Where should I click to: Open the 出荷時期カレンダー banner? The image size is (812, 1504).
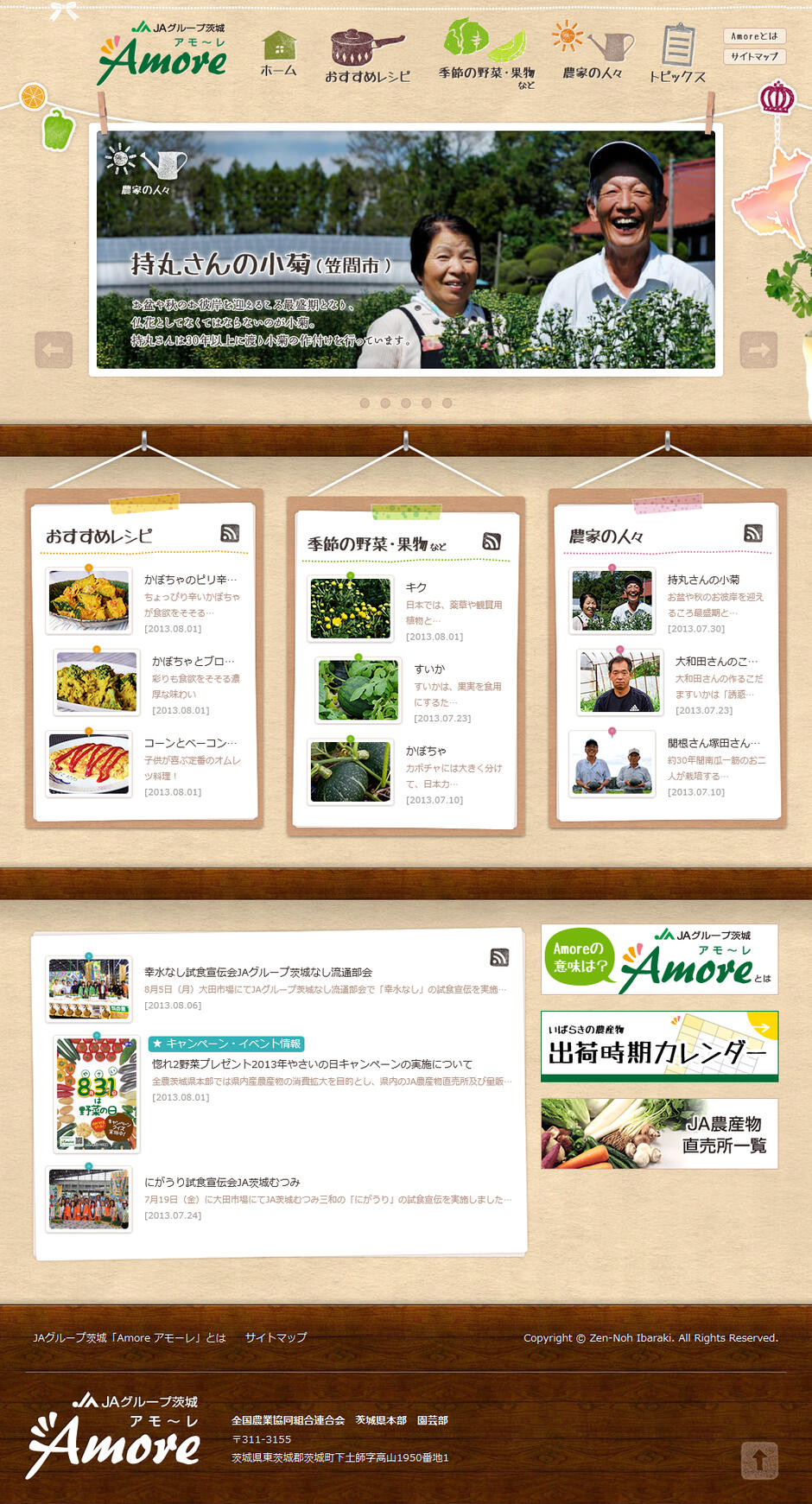click(x=659, y=1046)
